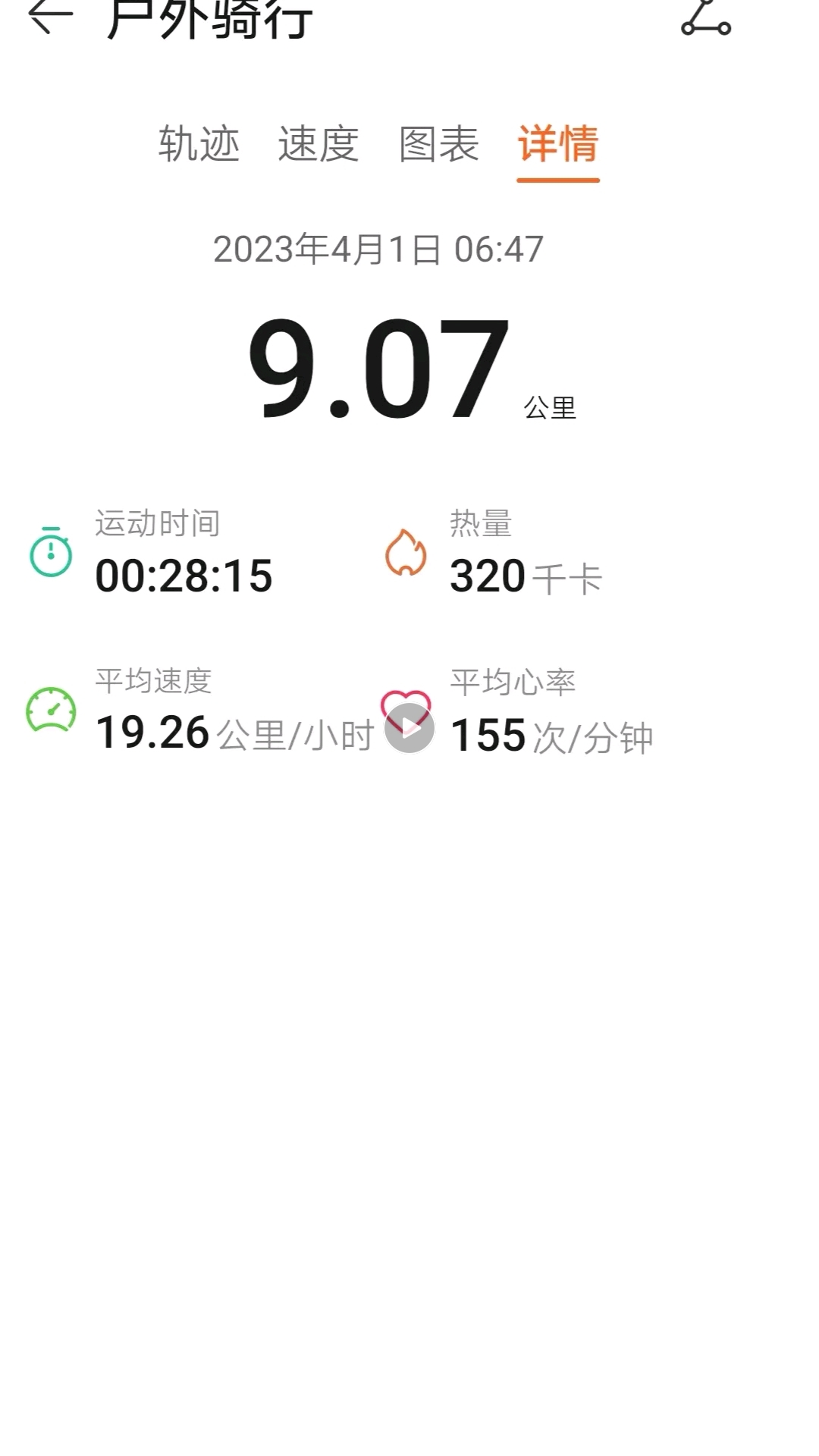
Task: Tap the gray play button overlay
Action: [x=409, y=728]
